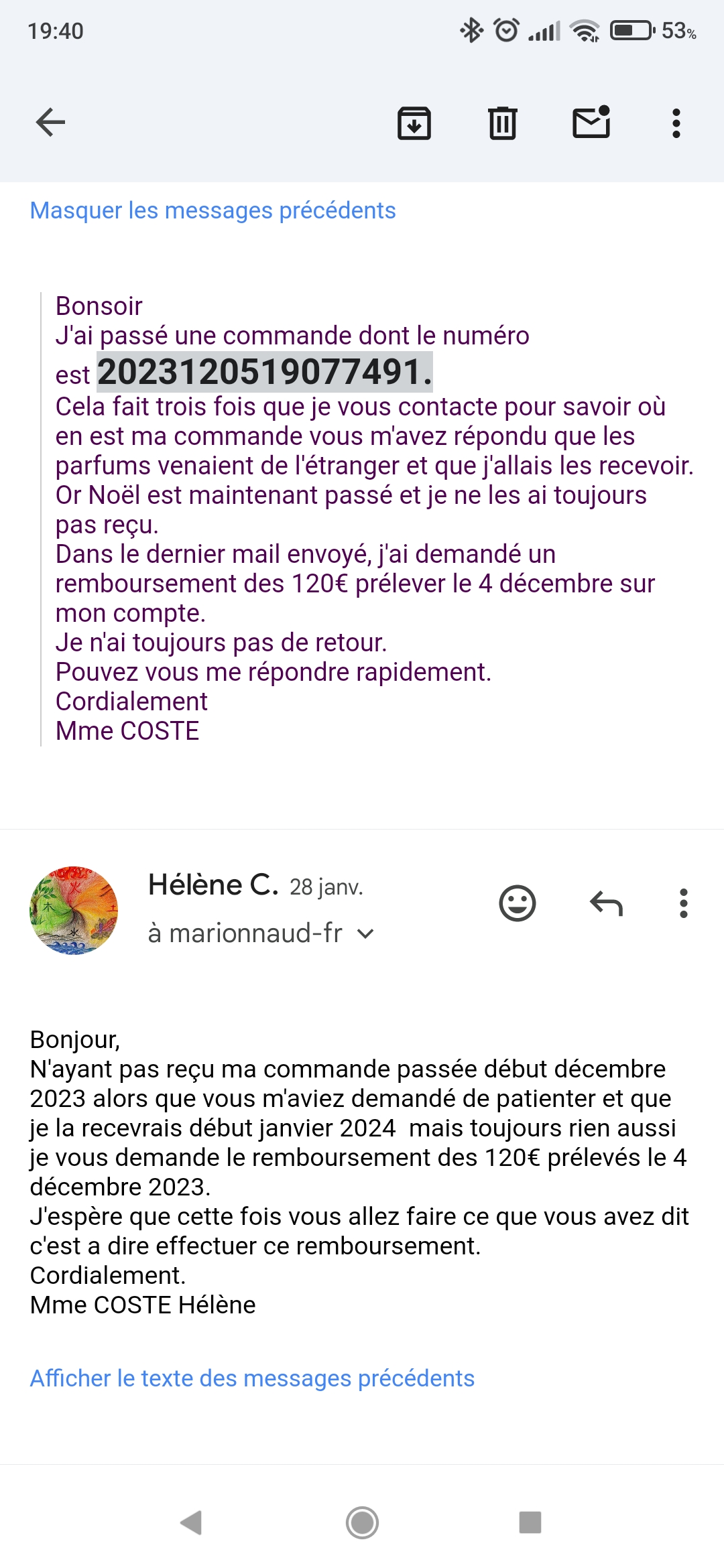Go back to the inbox
This screenshot has height=1568, width=724.
tap(50, 122)
